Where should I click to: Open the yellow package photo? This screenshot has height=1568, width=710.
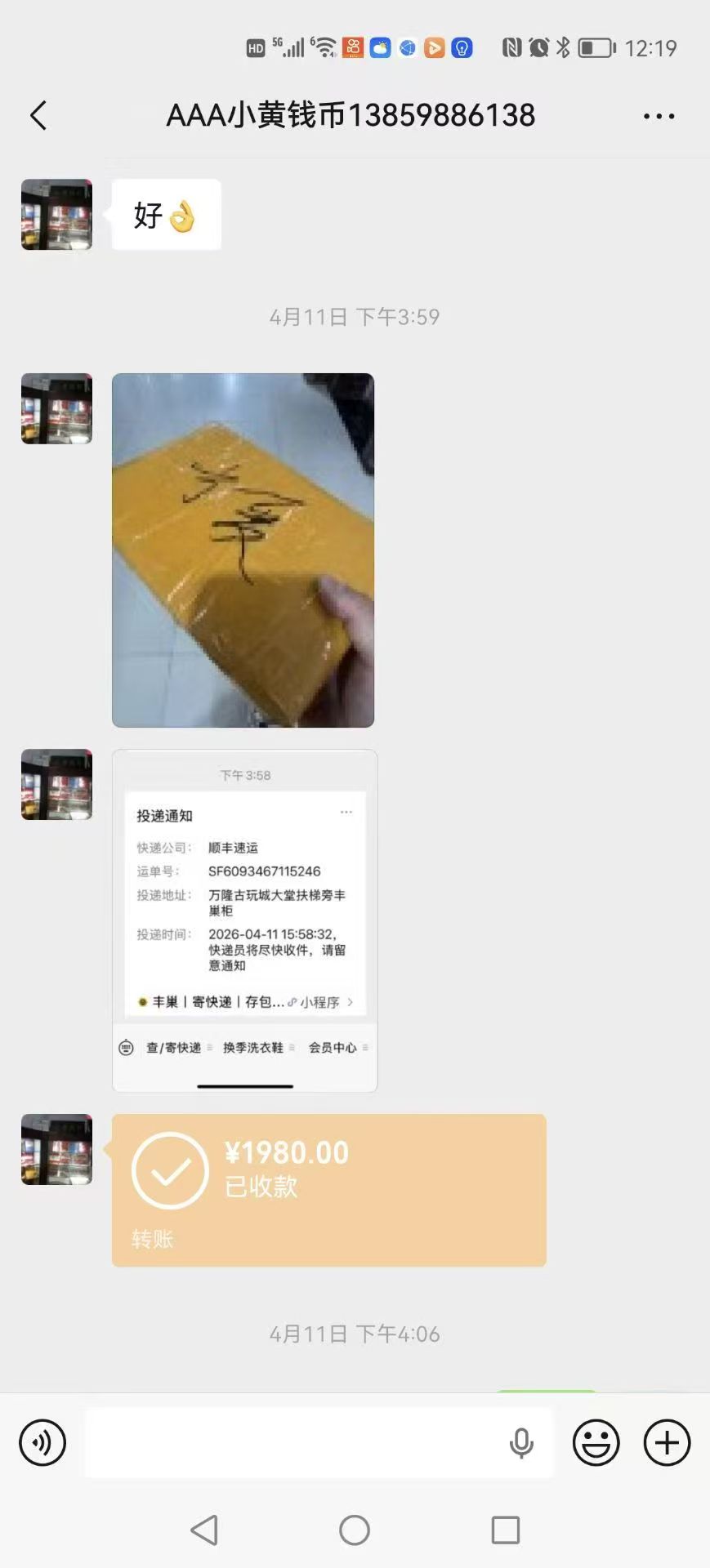pyautogui.click(x=243, y=550)
